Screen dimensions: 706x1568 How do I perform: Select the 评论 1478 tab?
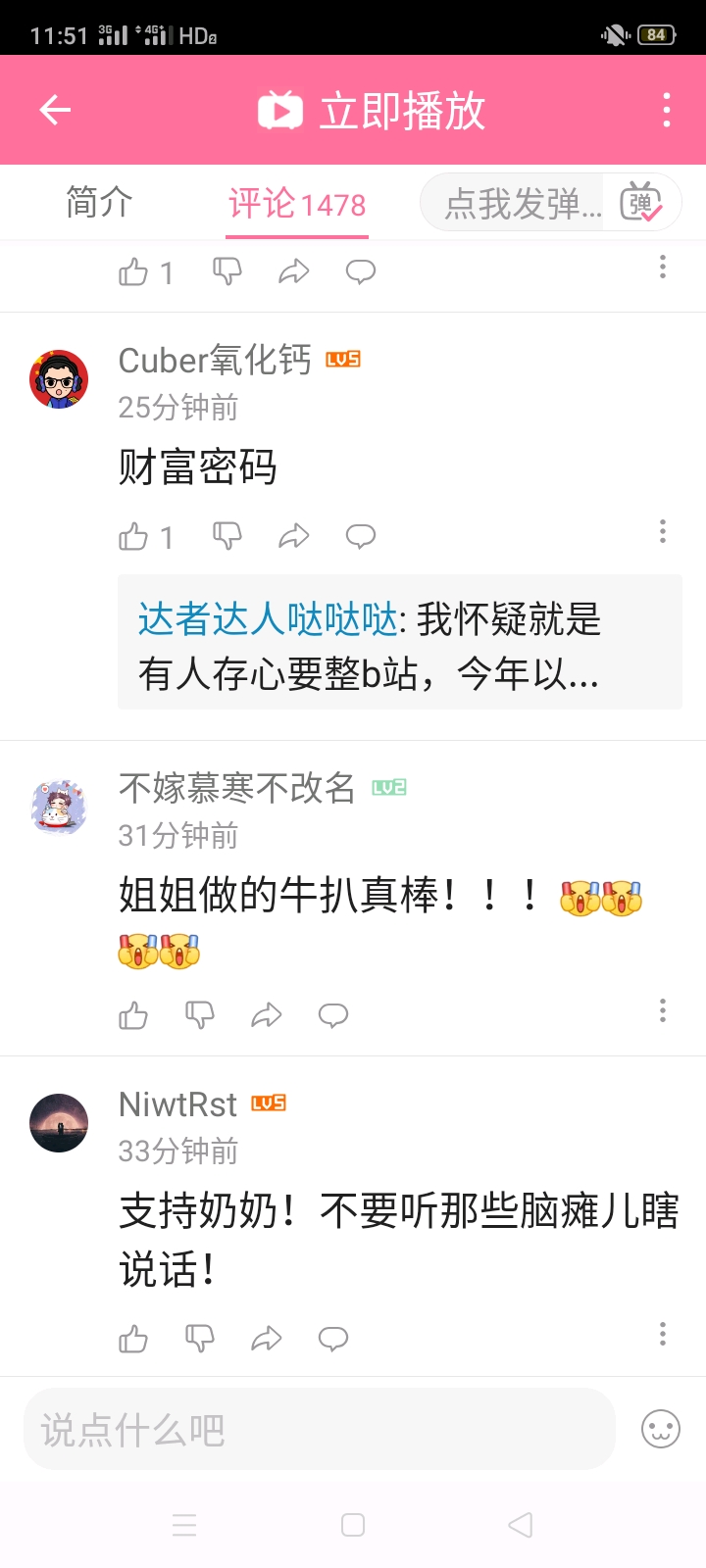point(297,204)
